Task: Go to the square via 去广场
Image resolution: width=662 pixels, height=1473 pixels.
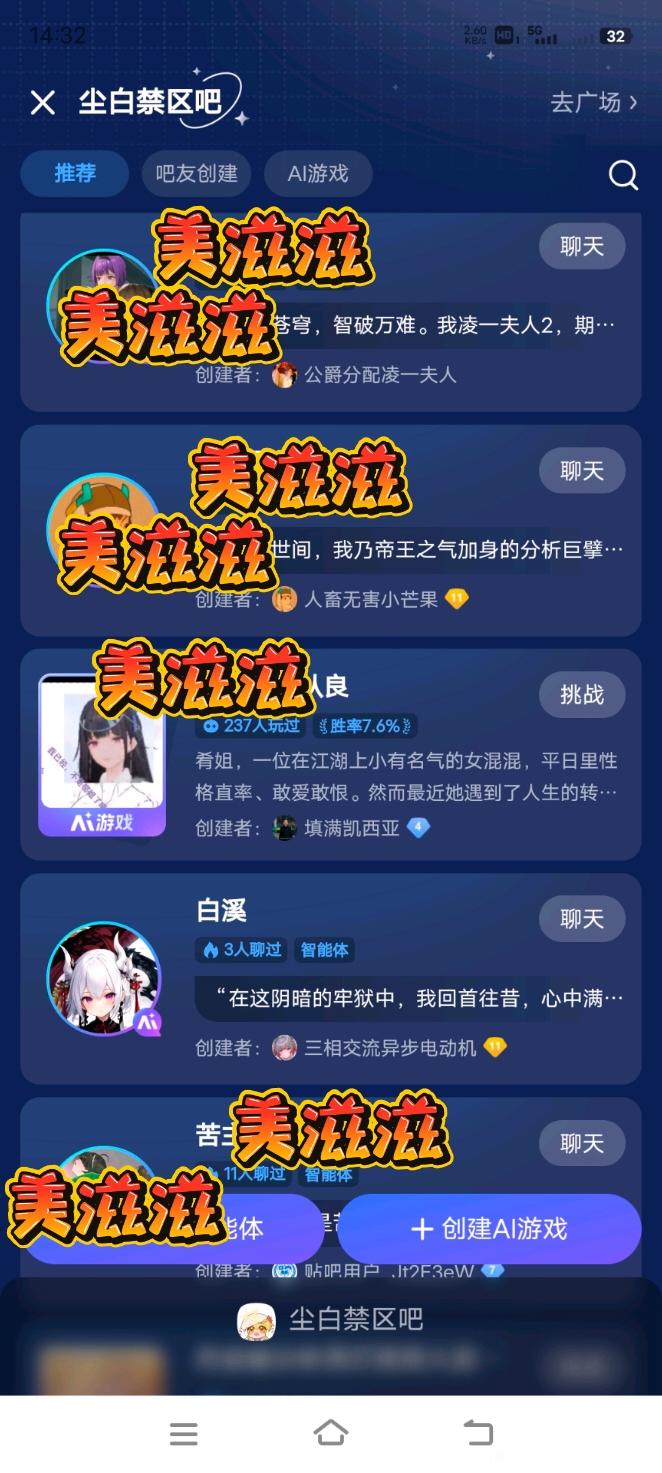Action: [594, 102]
